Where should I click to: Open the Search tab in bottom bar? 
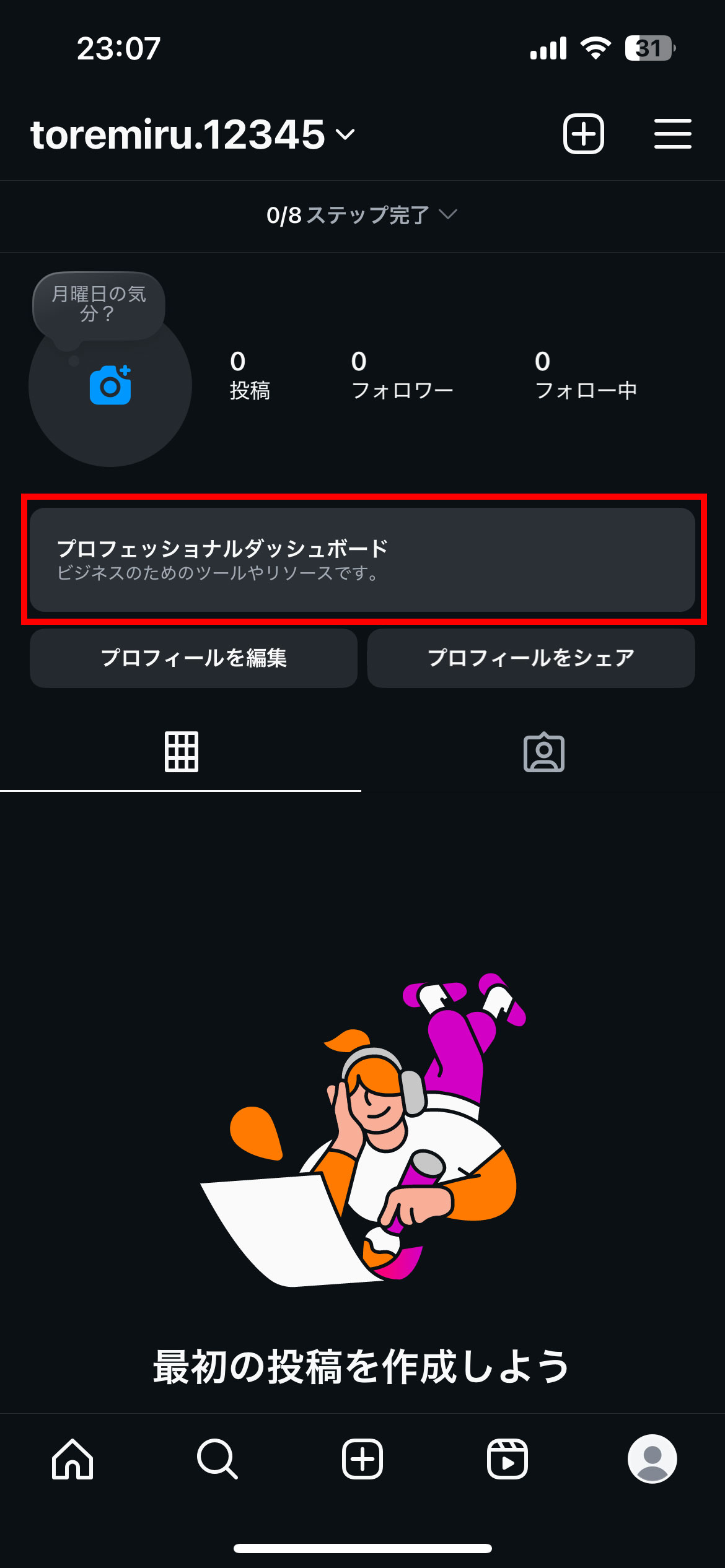tap(217, 1459)
